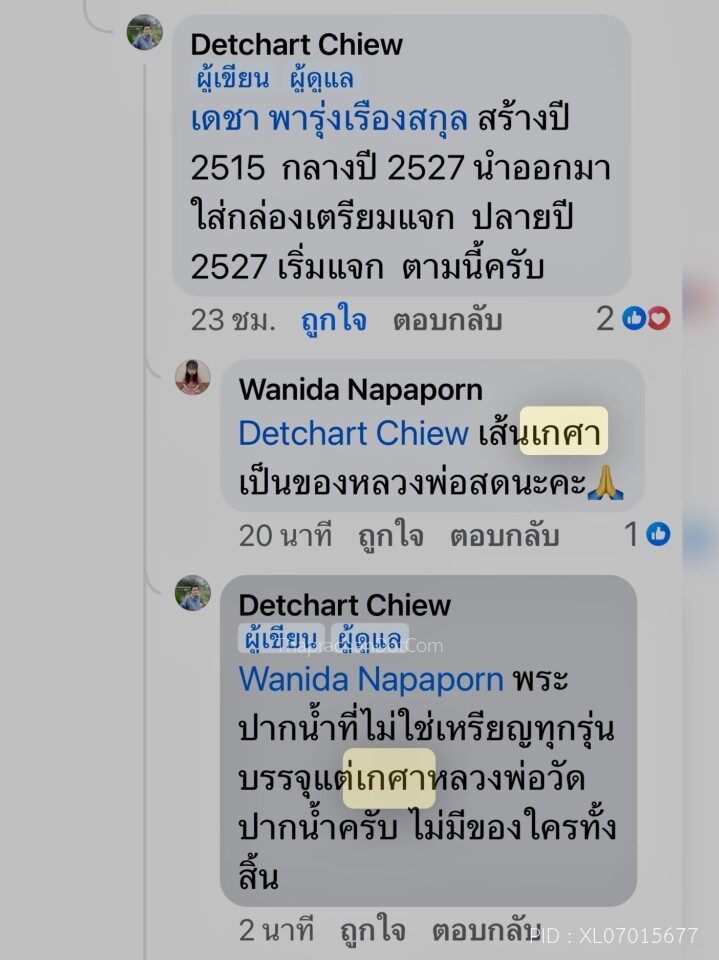Reply to Detchart Chiew's 23 ชม. comment
This screenshot has width=719, height=960.
446,320
